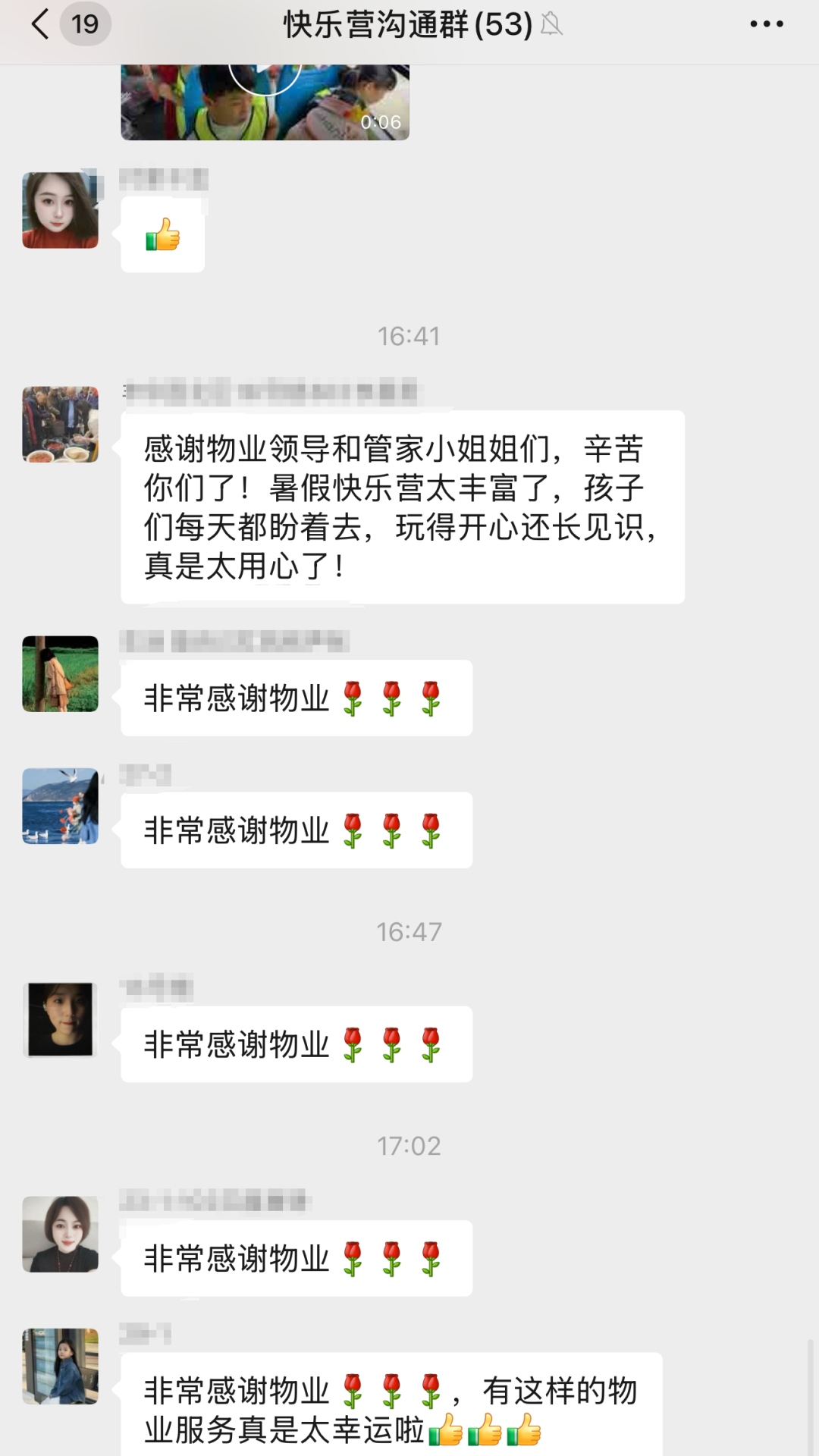819x1456 pixels.
Task: Open the seaside seagull avatar profile
Action: (x=61, y=806)
